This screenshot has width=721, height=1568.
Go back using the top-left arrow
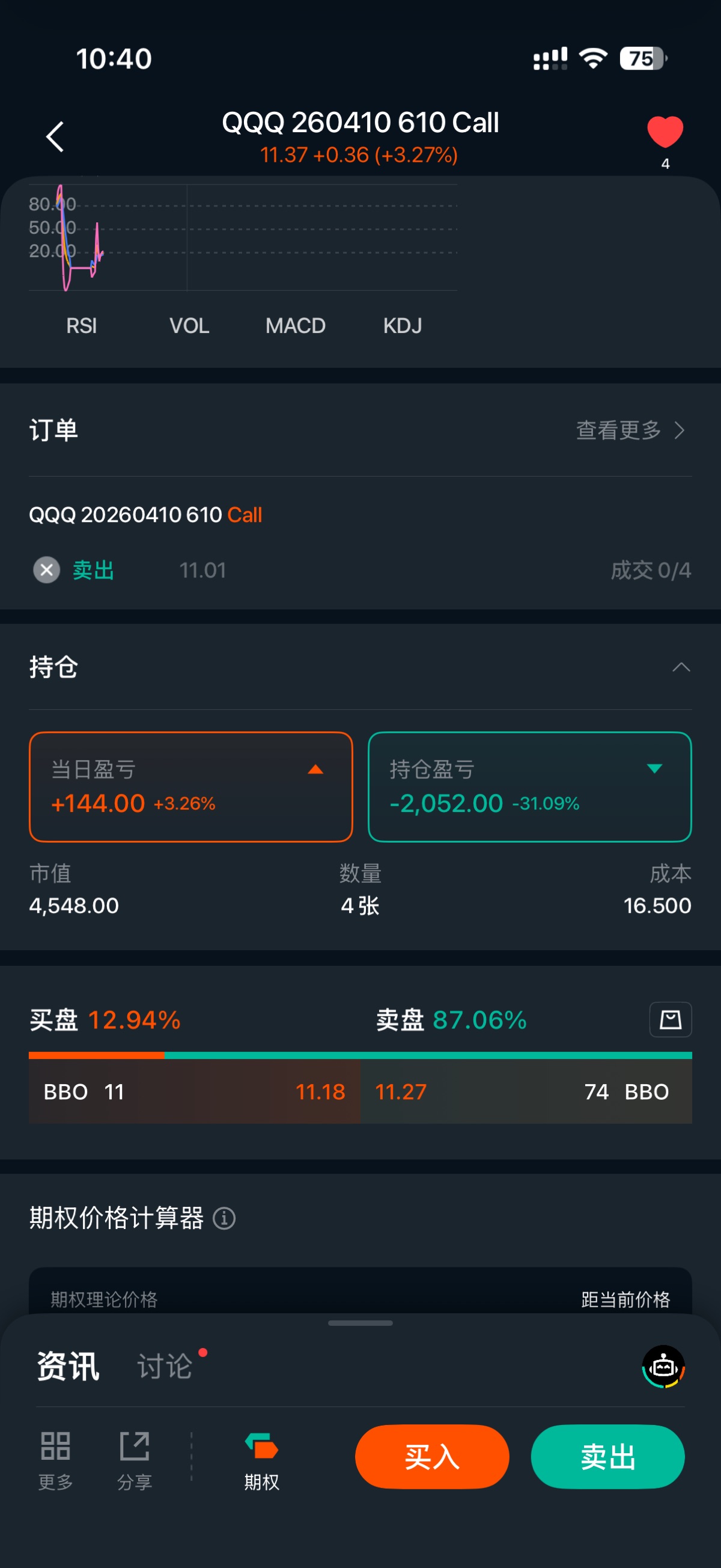tap(55, 136)
